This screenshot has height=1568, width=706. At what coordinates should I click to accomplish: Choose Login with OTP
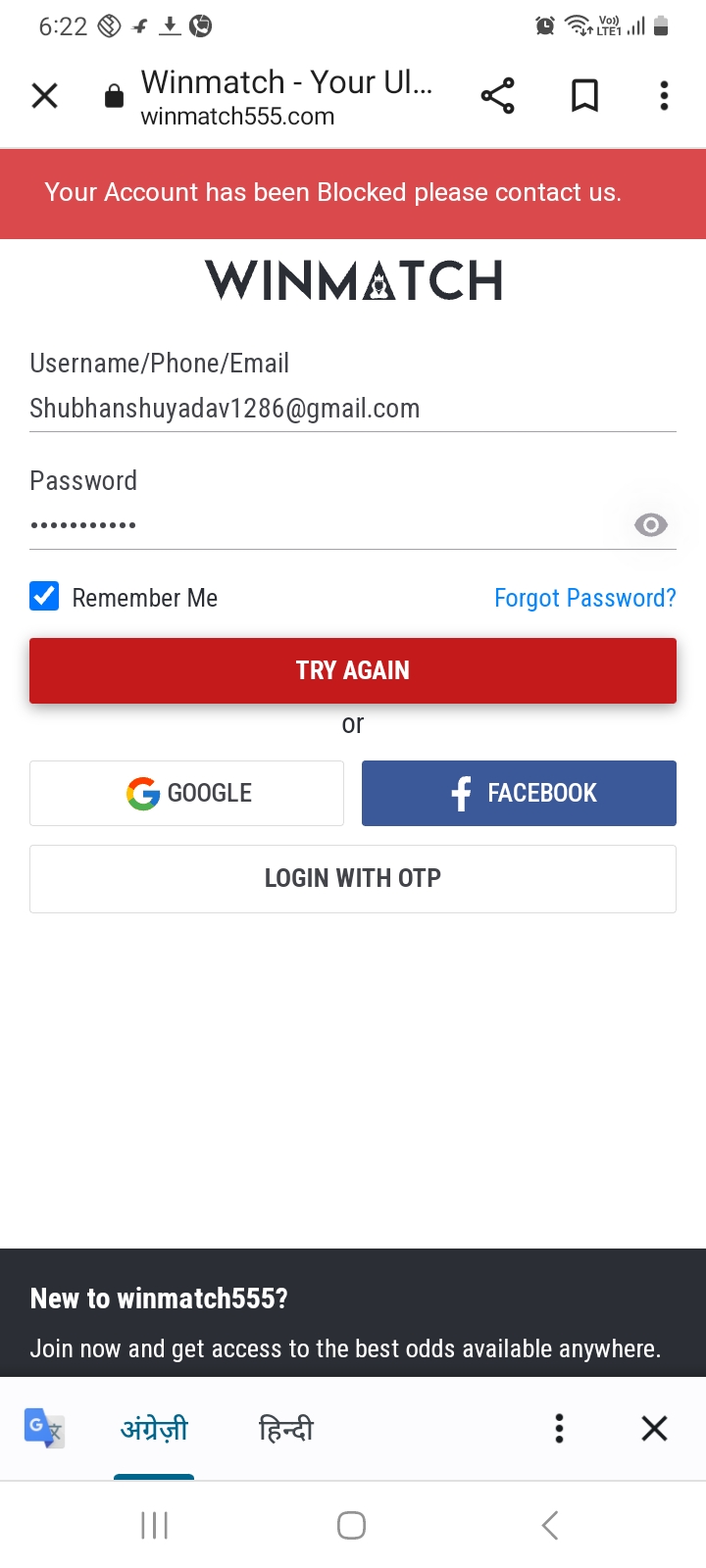[352, 878]
